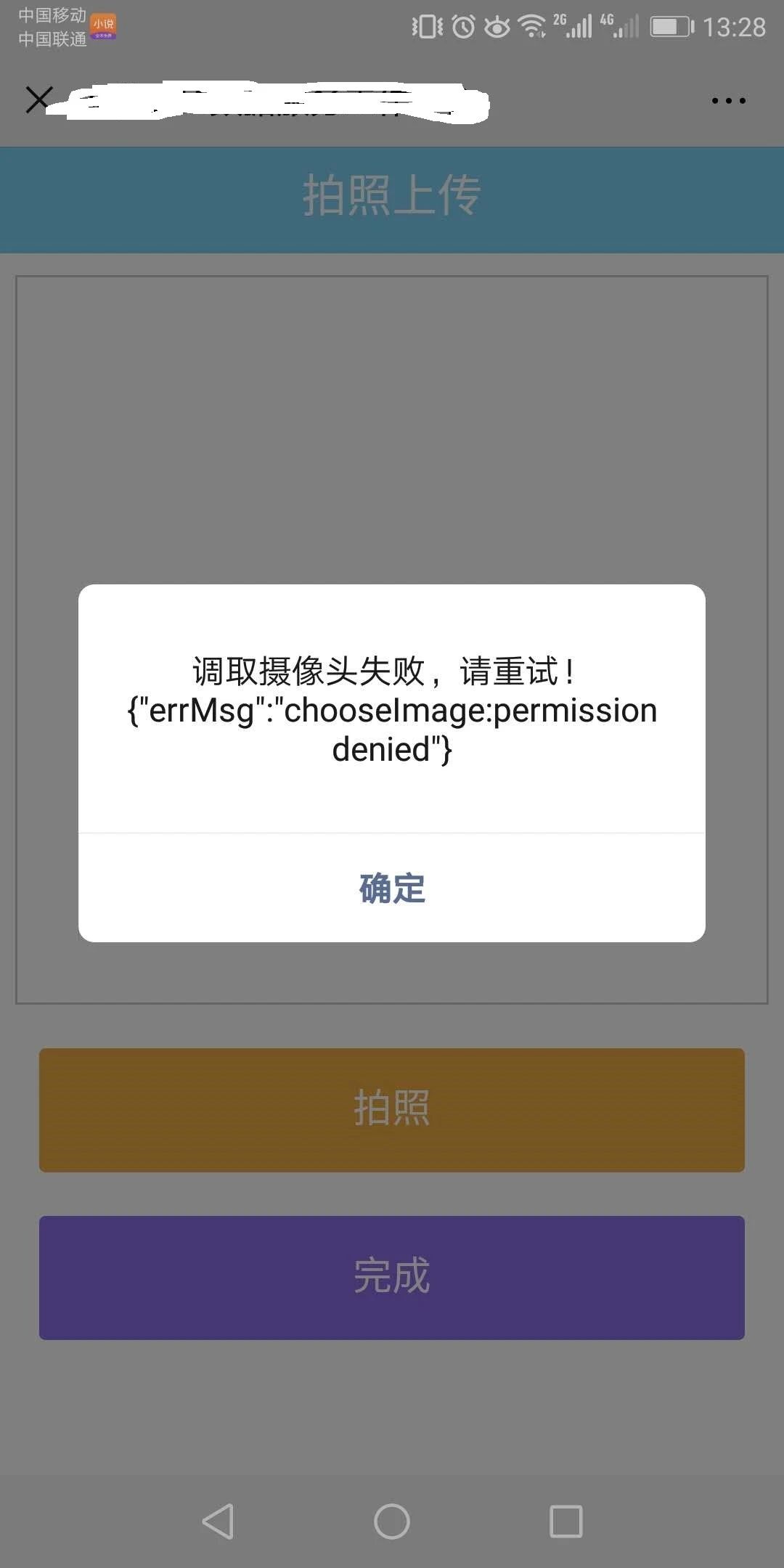This screenshot has width=784, height=1568.
Task: Tap the 拍照 button
Action: pos(392,1110)
